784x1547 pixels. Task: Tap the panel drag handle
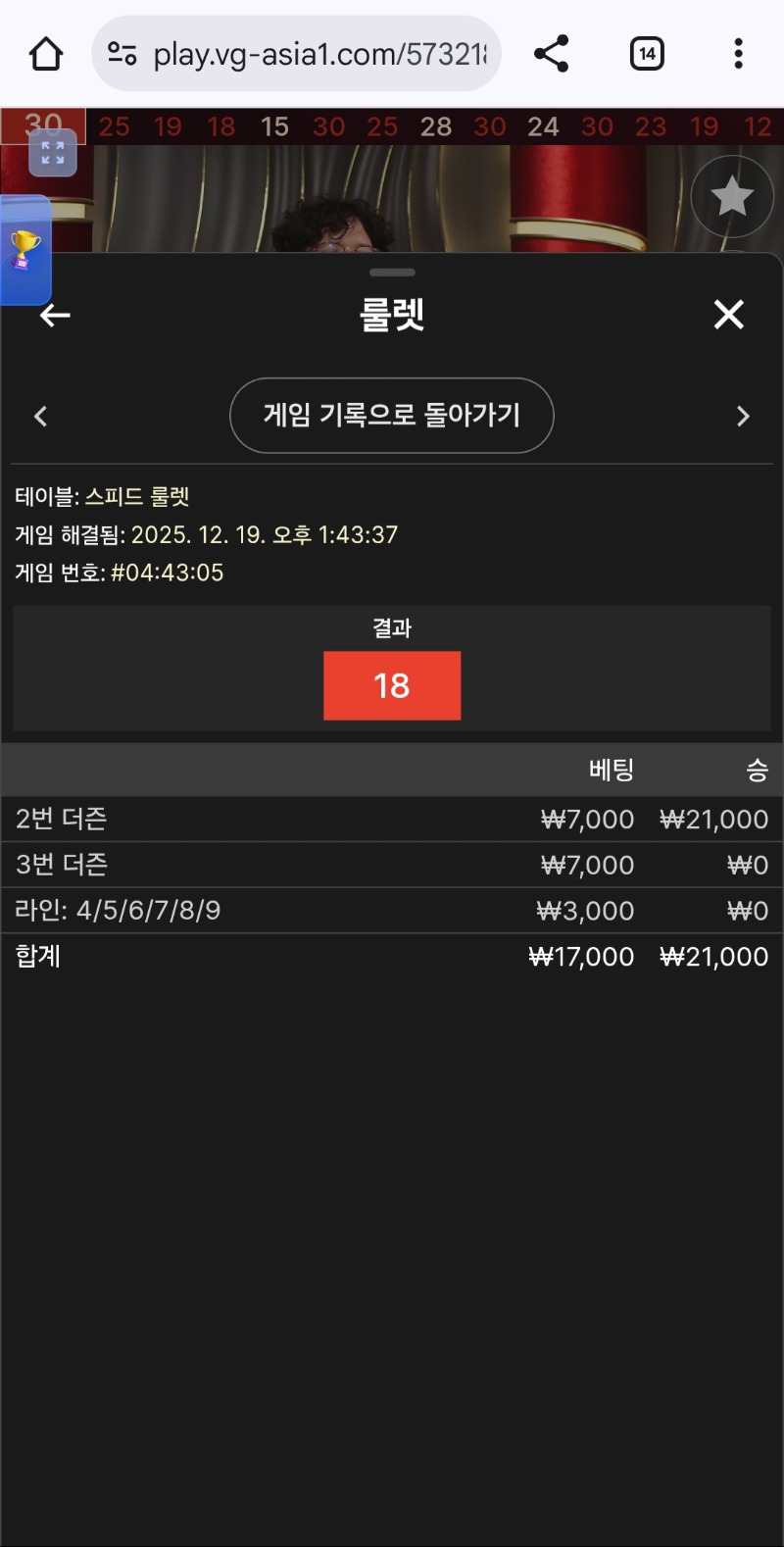click(393, 273)
